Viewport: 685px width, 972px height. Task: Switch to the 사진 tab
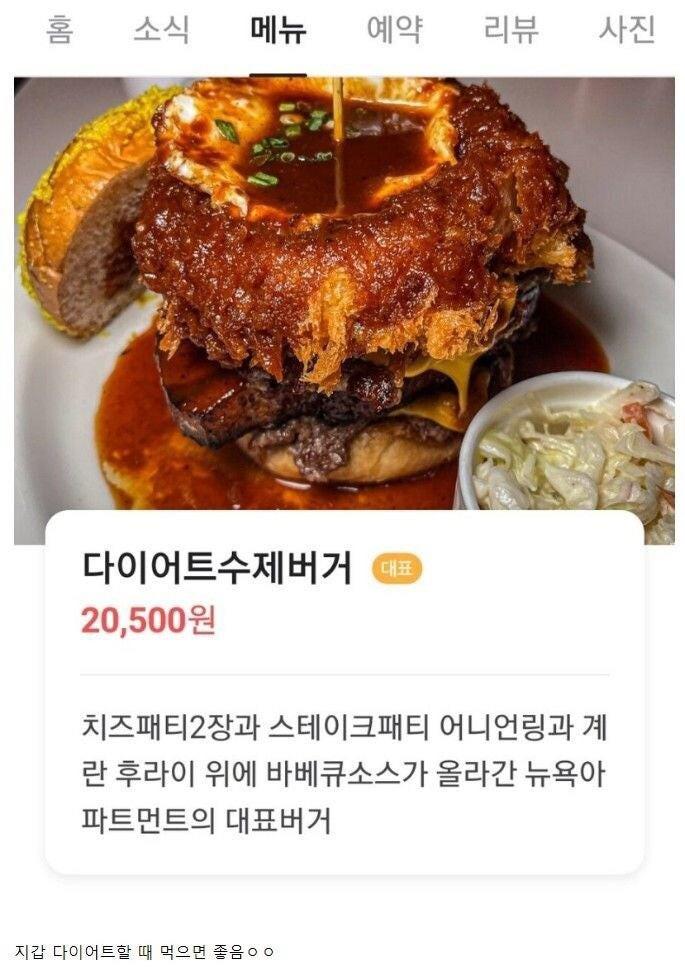(x=626, y=31)
